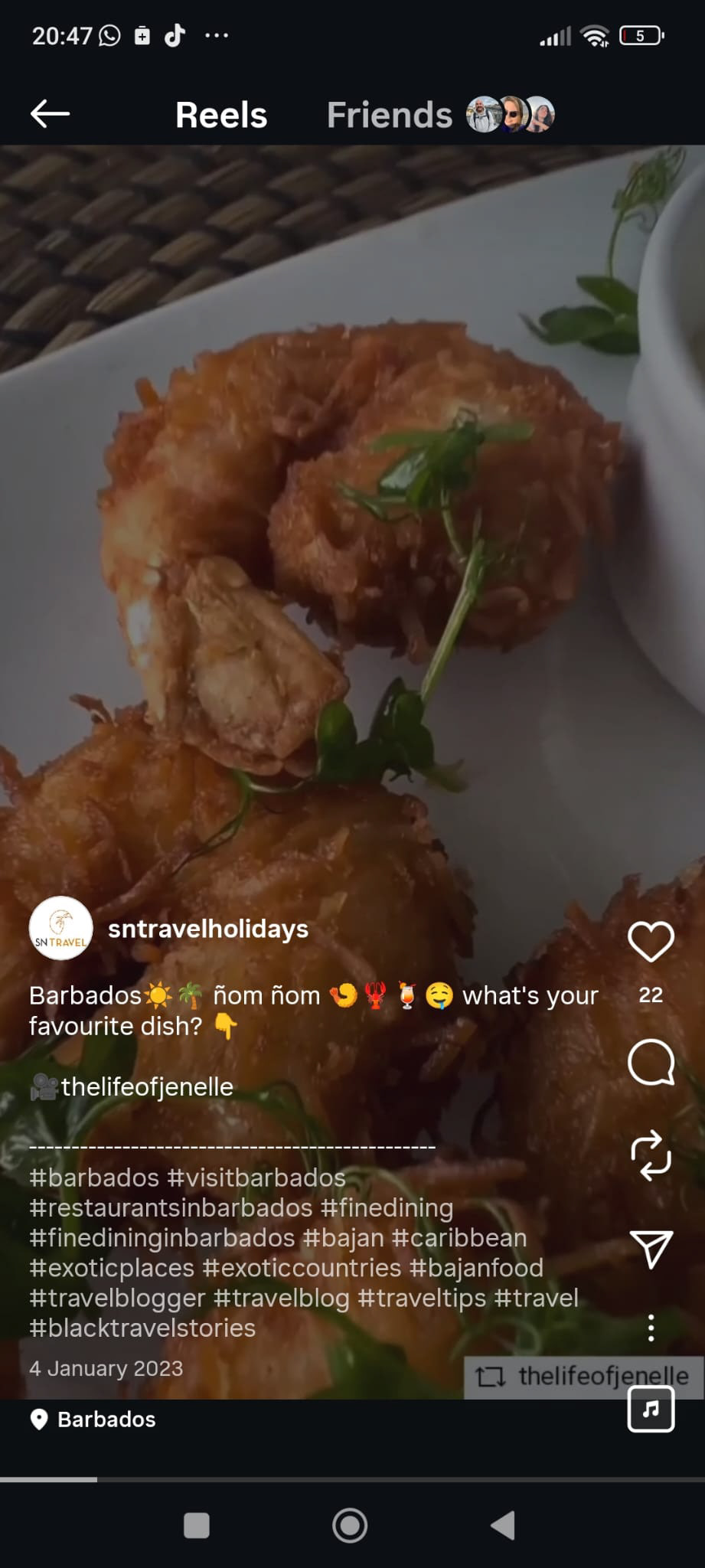Viewport: 705px width, 1568px height.
Task: Repost this reel
Action: pyautogui.click(x=651, y=1155)
